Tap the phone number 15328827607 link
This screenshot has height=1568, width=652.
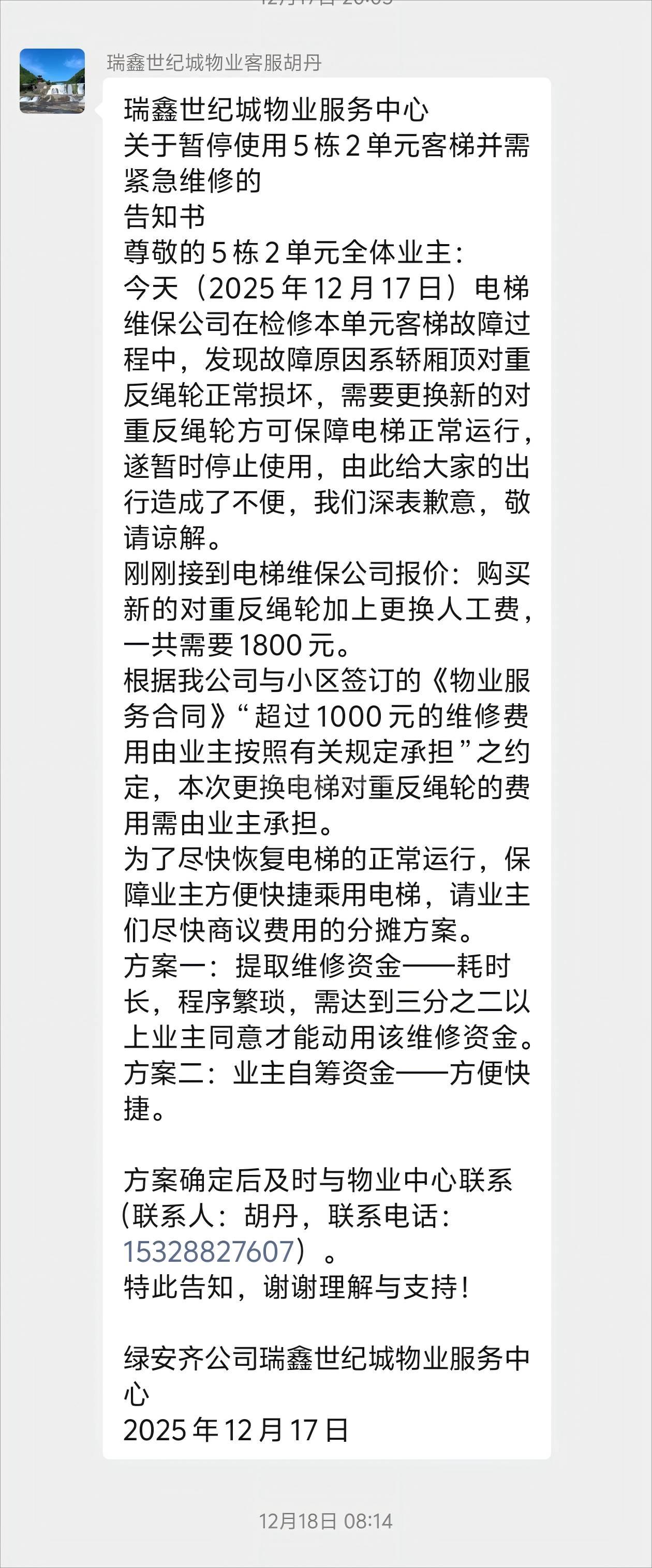209,1252
